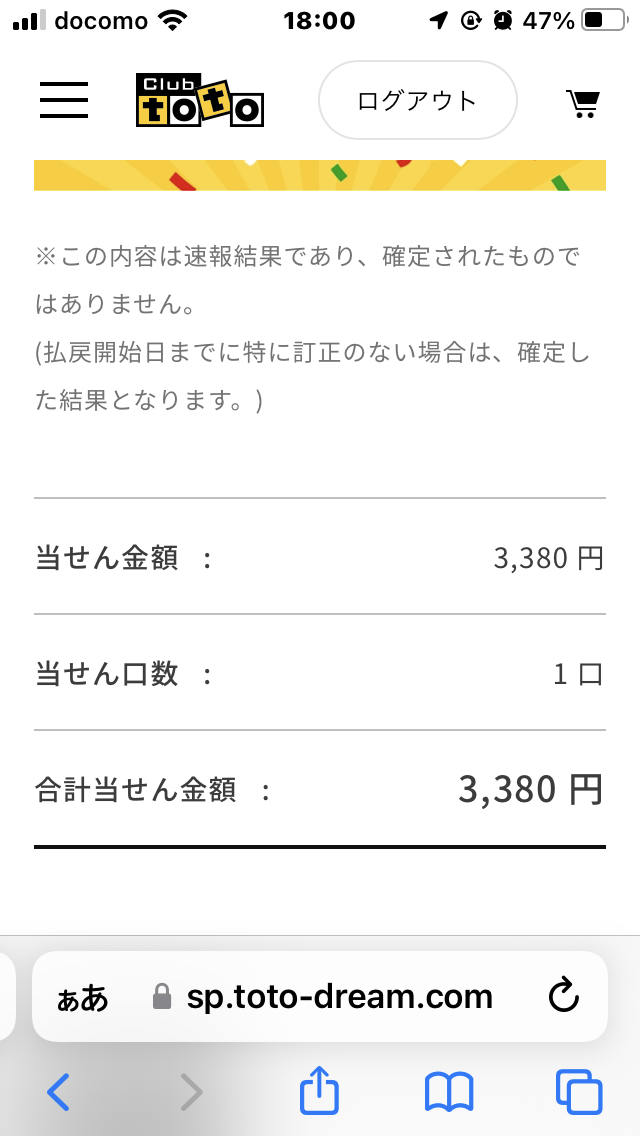Tap the ログアウト button

(417, 100)
